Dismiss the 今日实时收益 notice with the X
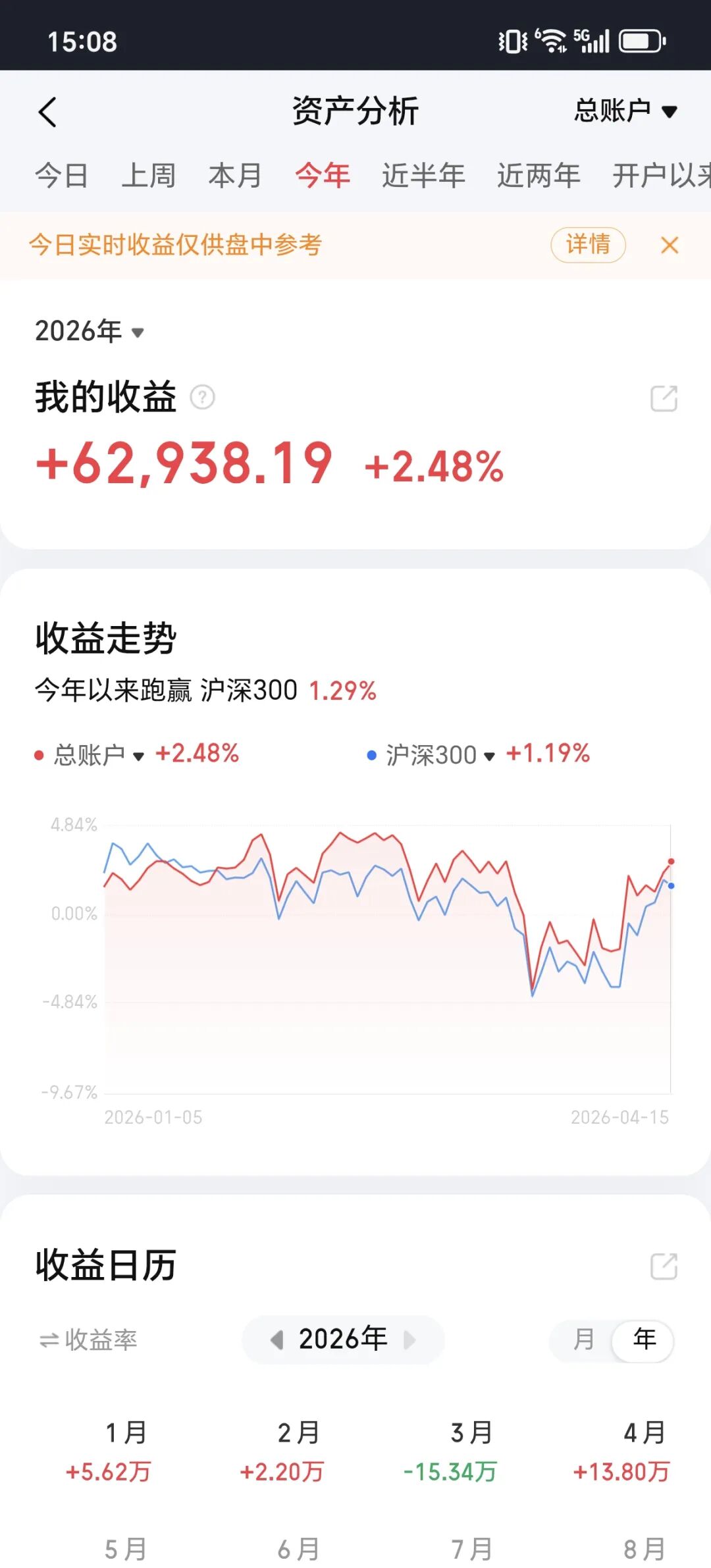 [670, 244]
